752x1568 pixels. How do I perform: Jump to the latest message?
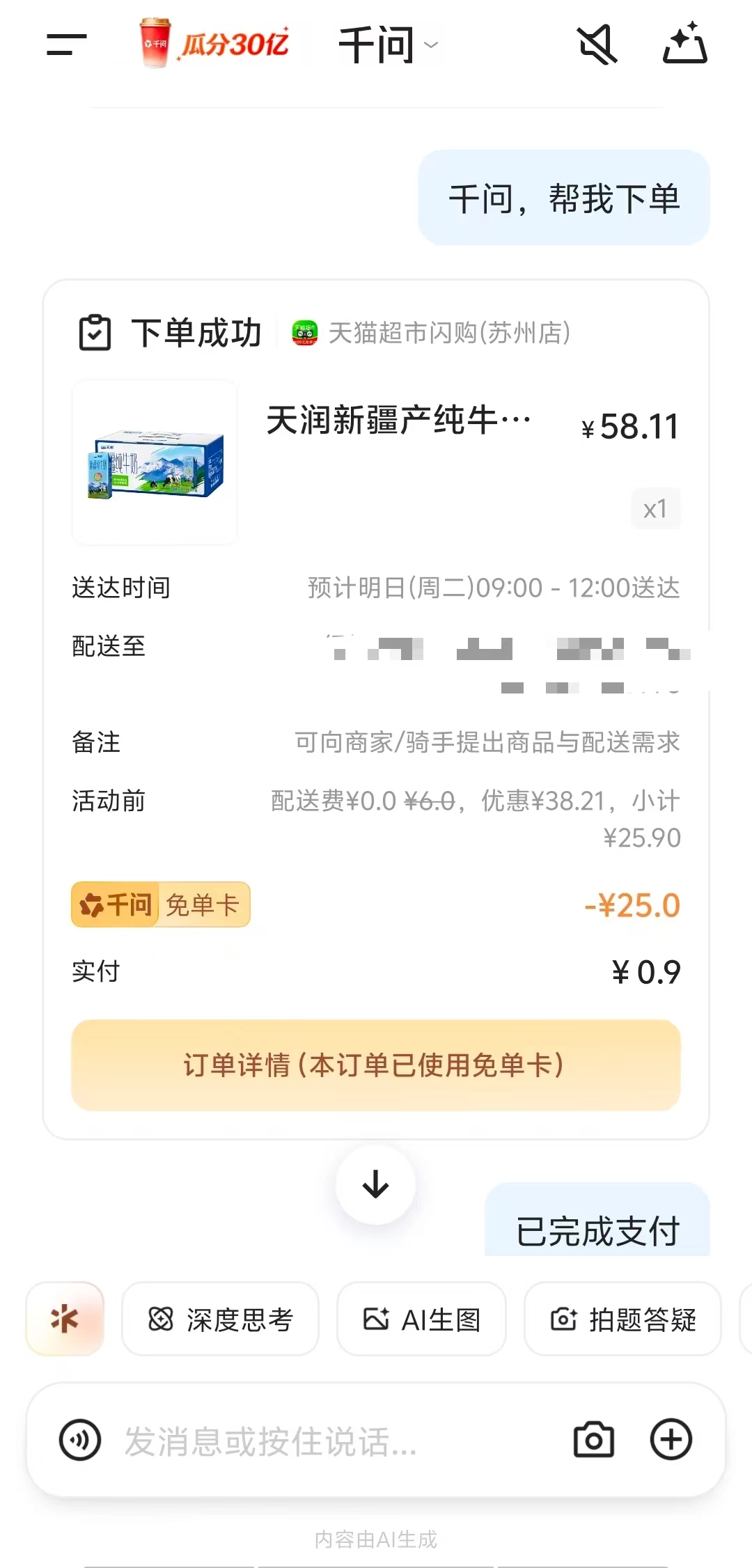coord(376,1184)
